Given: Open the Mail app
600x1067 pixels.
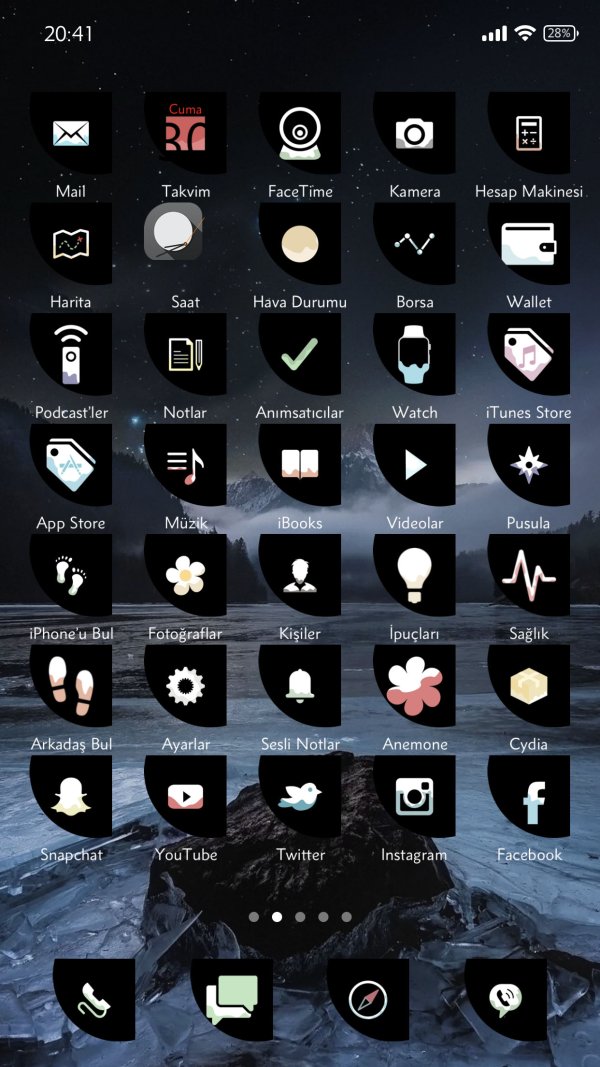Looking at the screenshot, I should (x=71, y=134).
